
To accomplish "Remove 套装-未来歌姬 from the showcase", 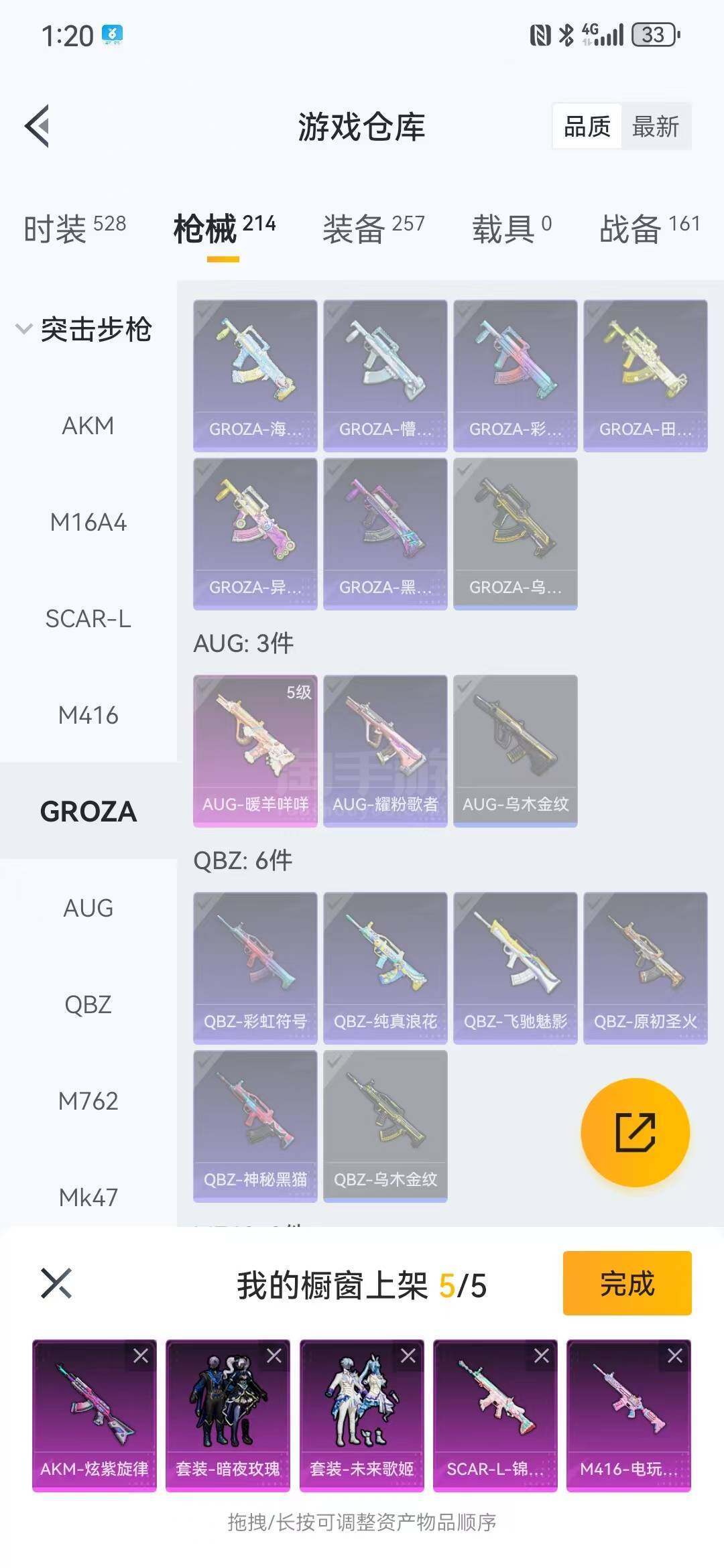I will tap(408, 1356).
